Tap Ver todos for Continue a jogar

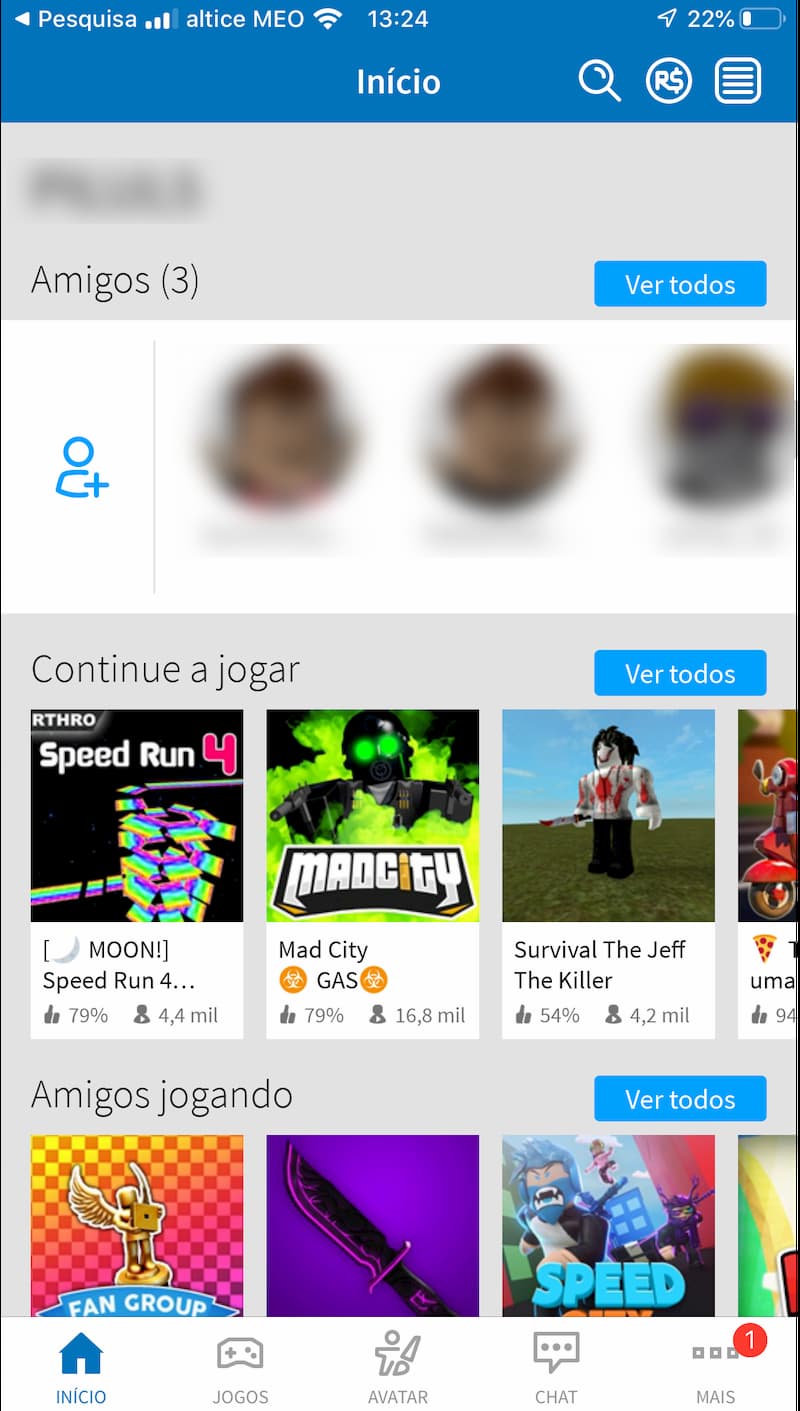point(680,673)
